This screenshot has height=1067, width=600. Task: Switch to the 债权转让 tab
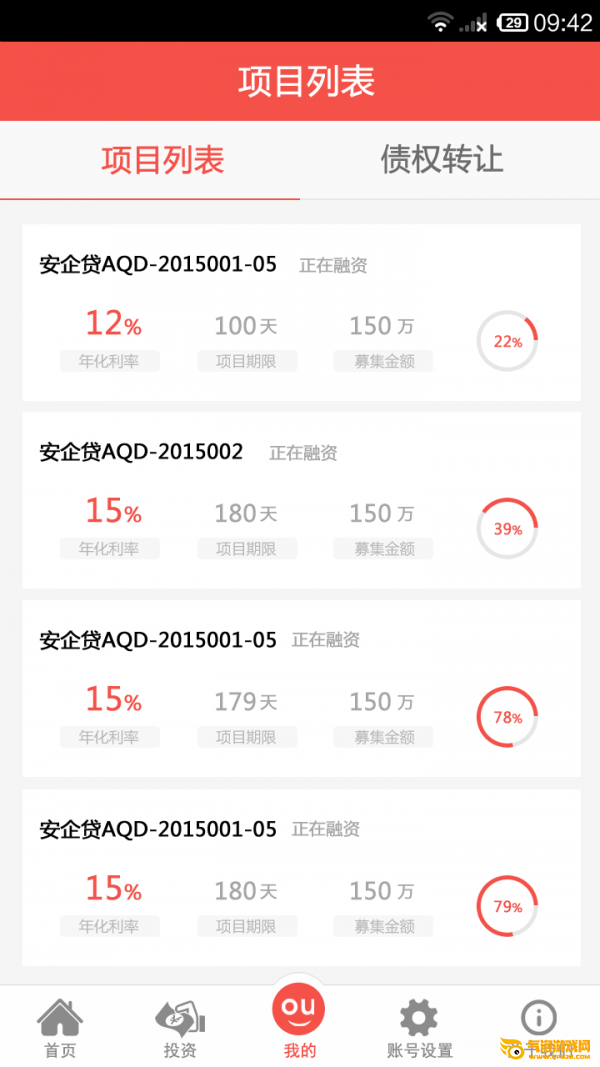pos(442,160)
